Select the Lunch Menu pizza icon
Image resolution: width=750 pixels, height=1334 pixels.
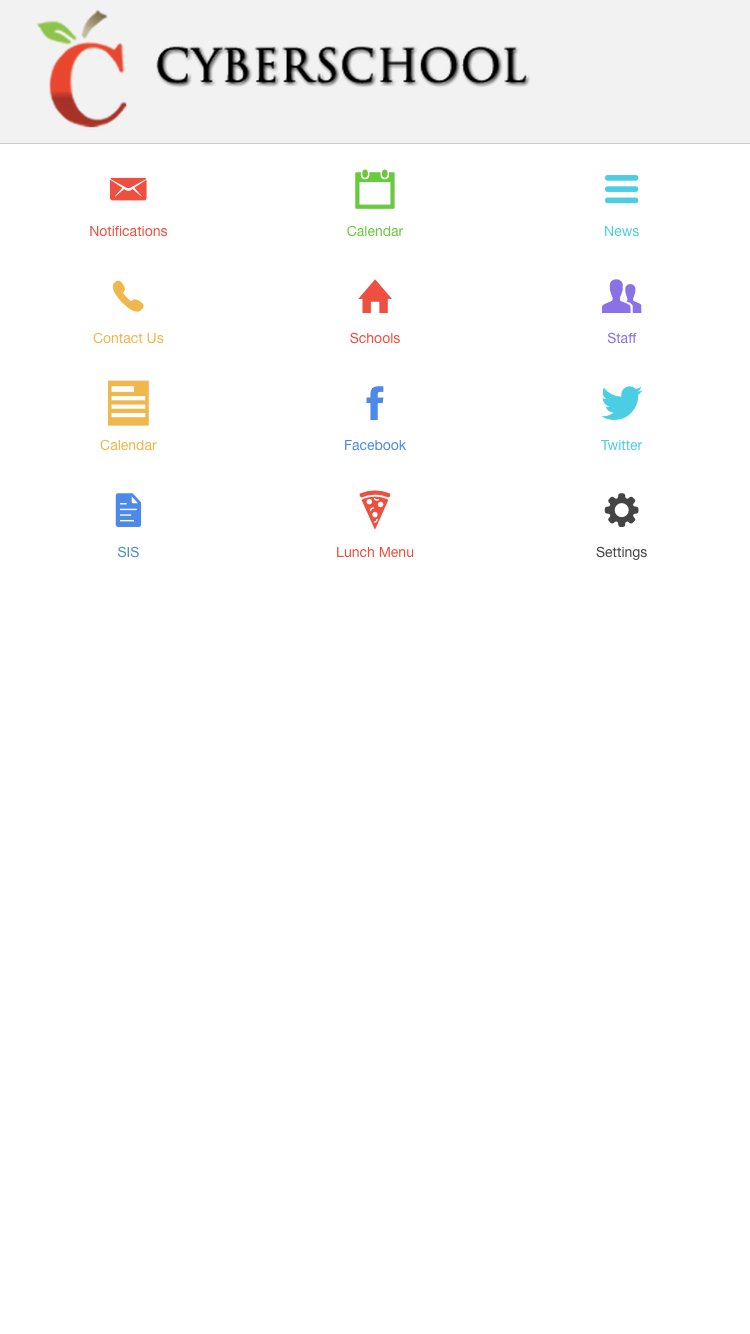point(374,510)
